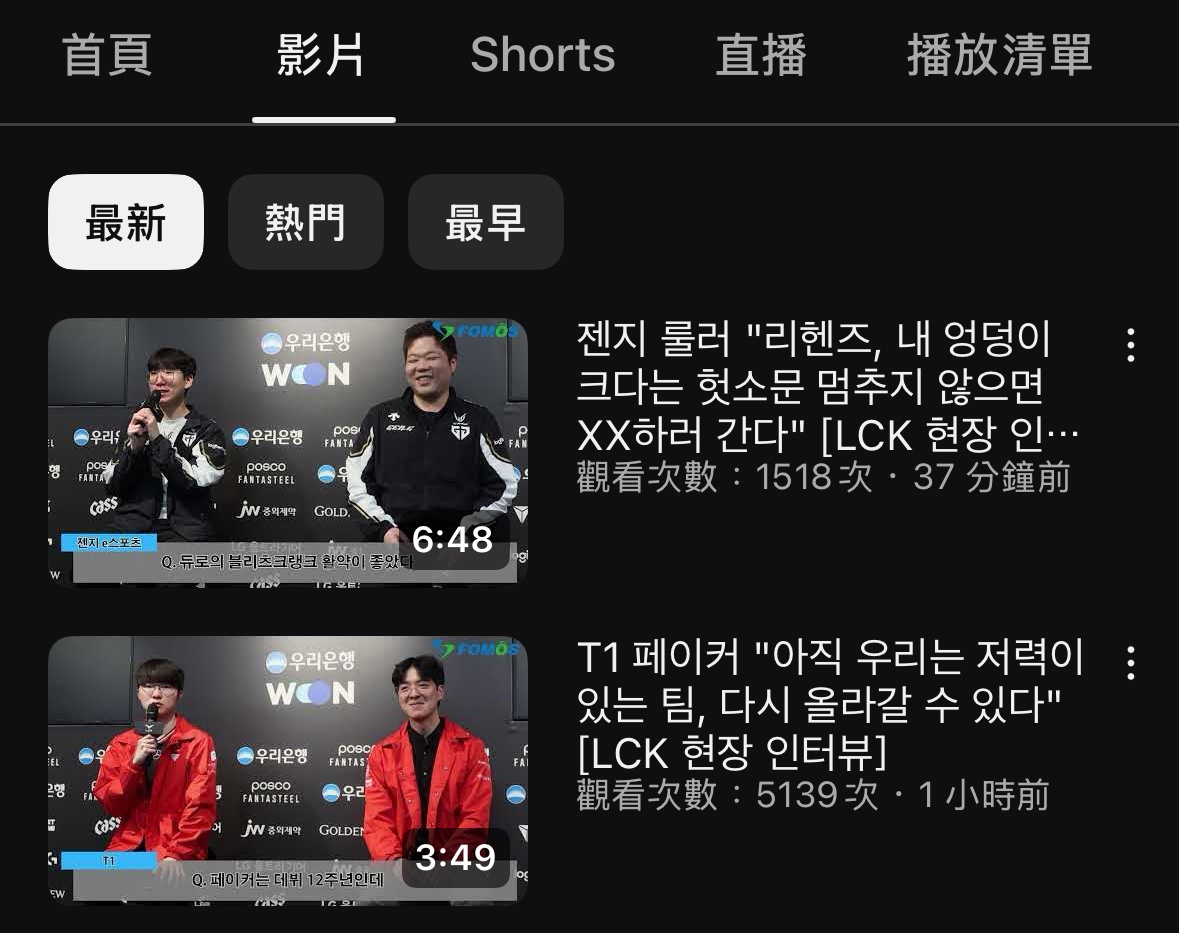
Task: Open the 播放清單 tab
Action: (x=999, y=55)
